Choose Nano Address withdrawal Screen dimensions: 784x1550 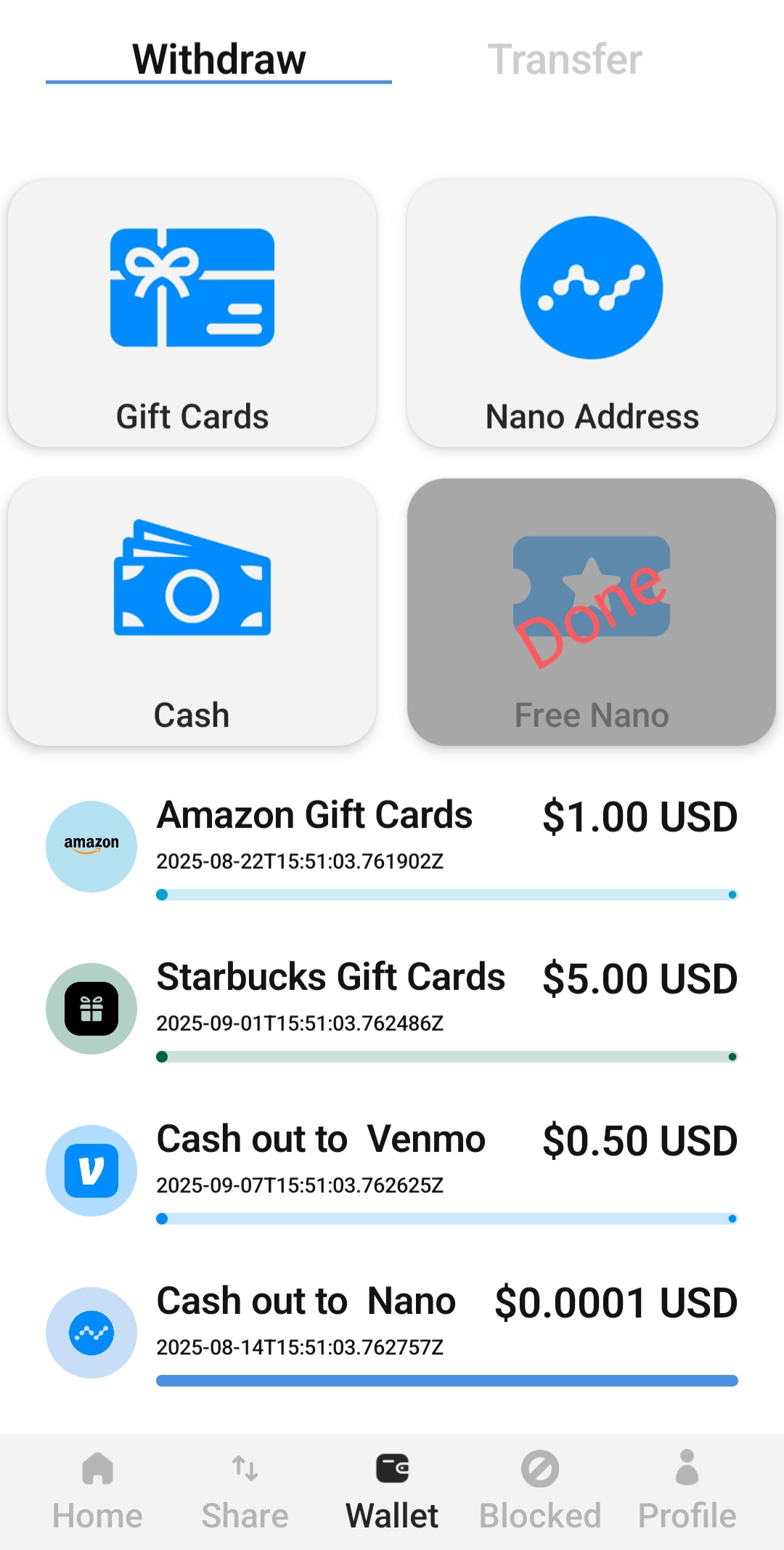coord(592,314)
